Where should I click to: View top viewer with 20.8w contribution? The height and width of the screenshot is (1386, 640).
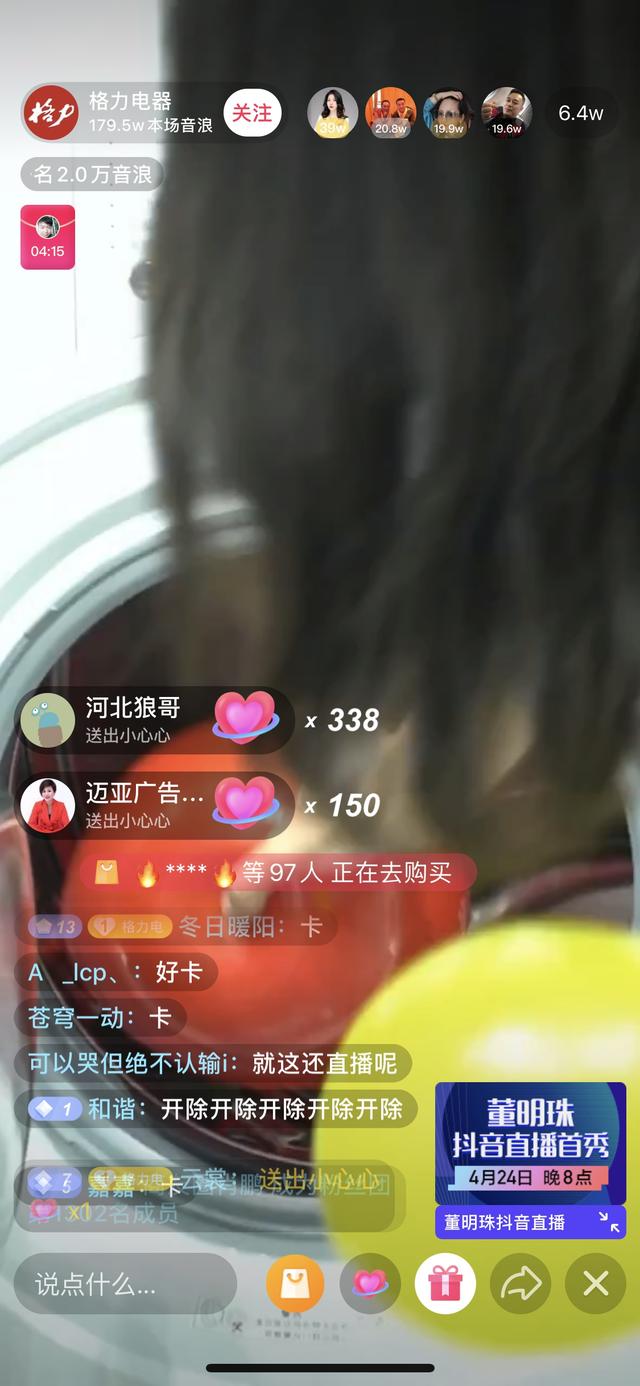coord(390,113)
